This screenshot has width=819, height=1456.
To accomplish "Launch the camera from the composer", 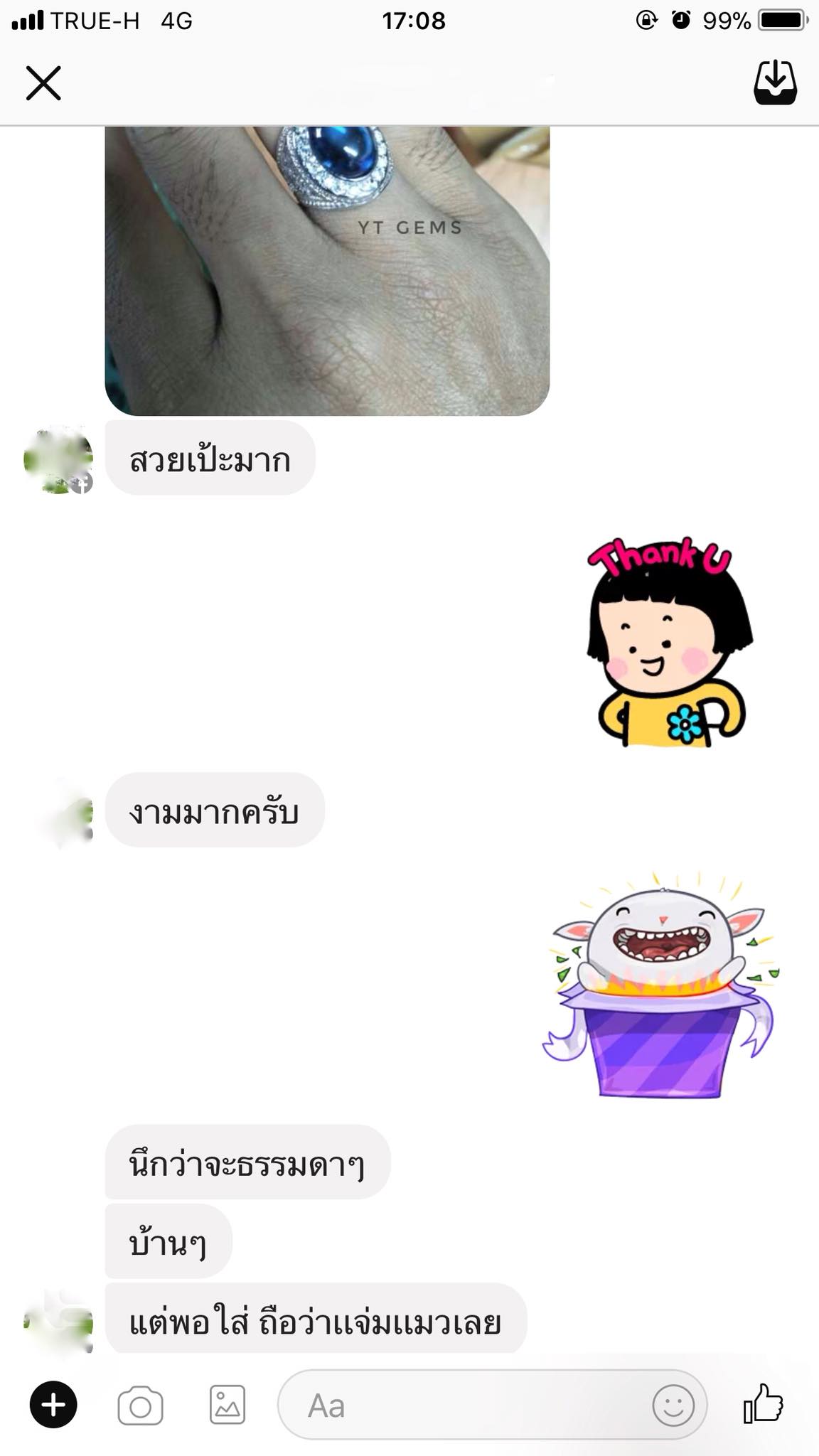I will [140, 1406].
